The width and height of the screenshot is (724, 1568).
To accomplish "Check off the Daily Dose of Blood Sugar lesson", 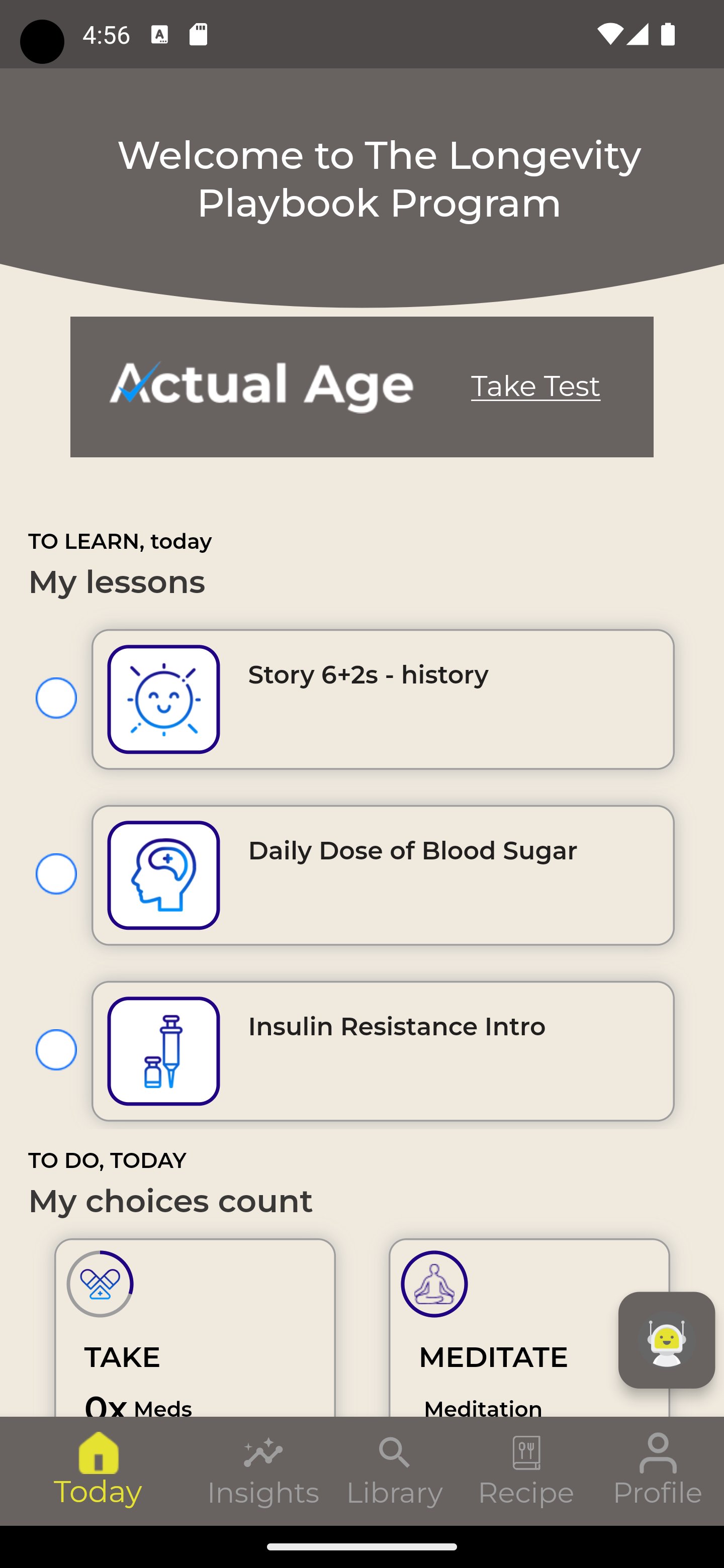I will click(x=56, y=874).
